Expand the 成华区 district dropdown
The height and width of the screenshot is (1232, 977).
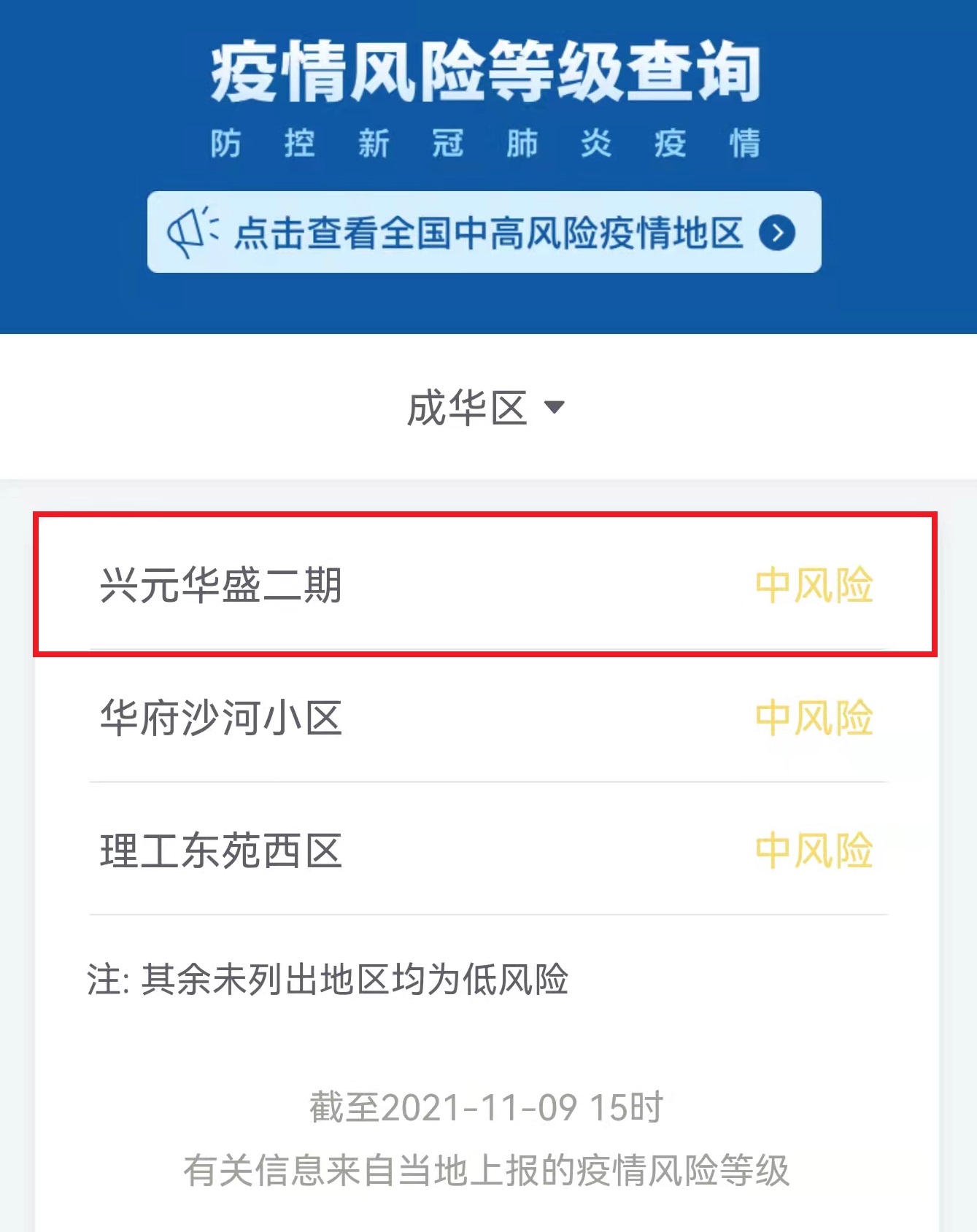[x=485, y=407]
